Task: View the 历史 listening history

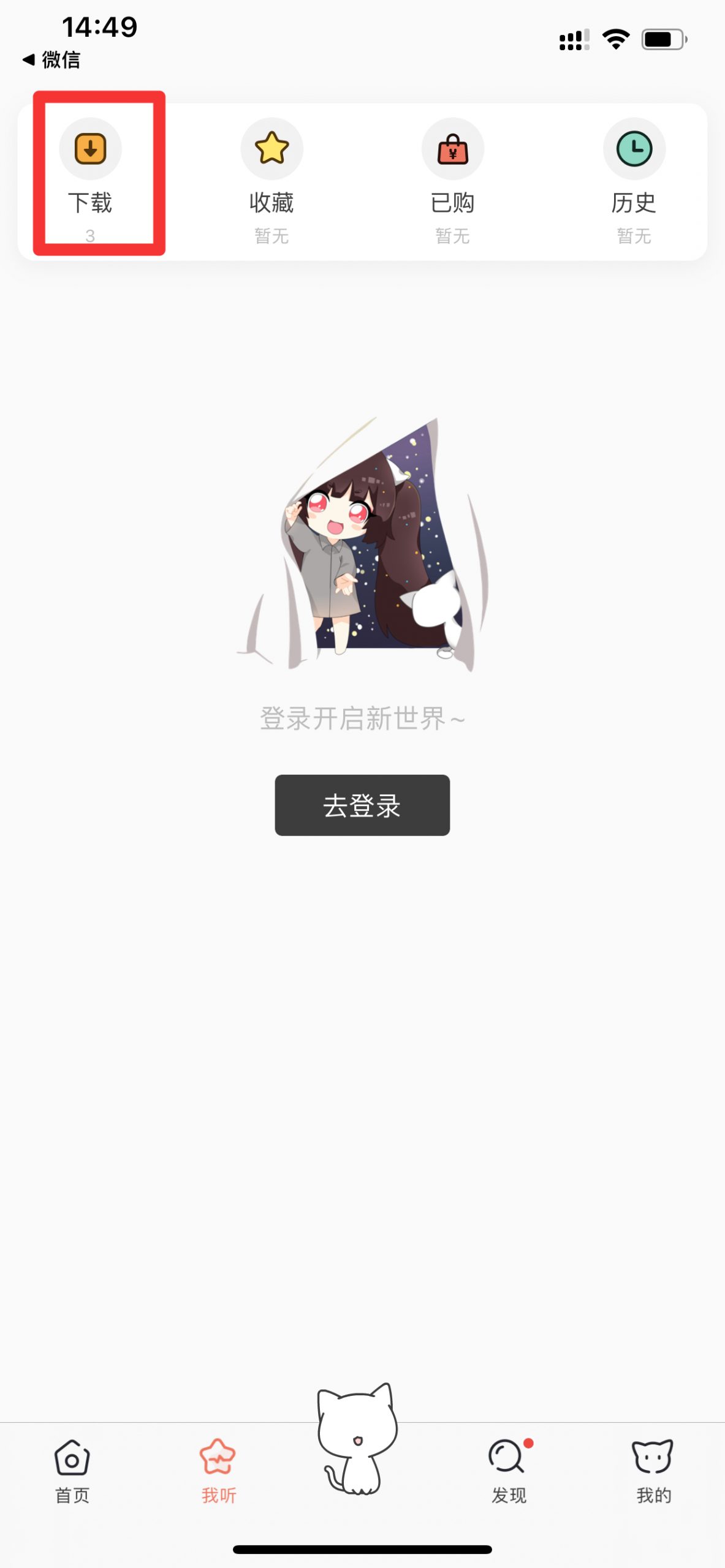Action: [634, 181]
